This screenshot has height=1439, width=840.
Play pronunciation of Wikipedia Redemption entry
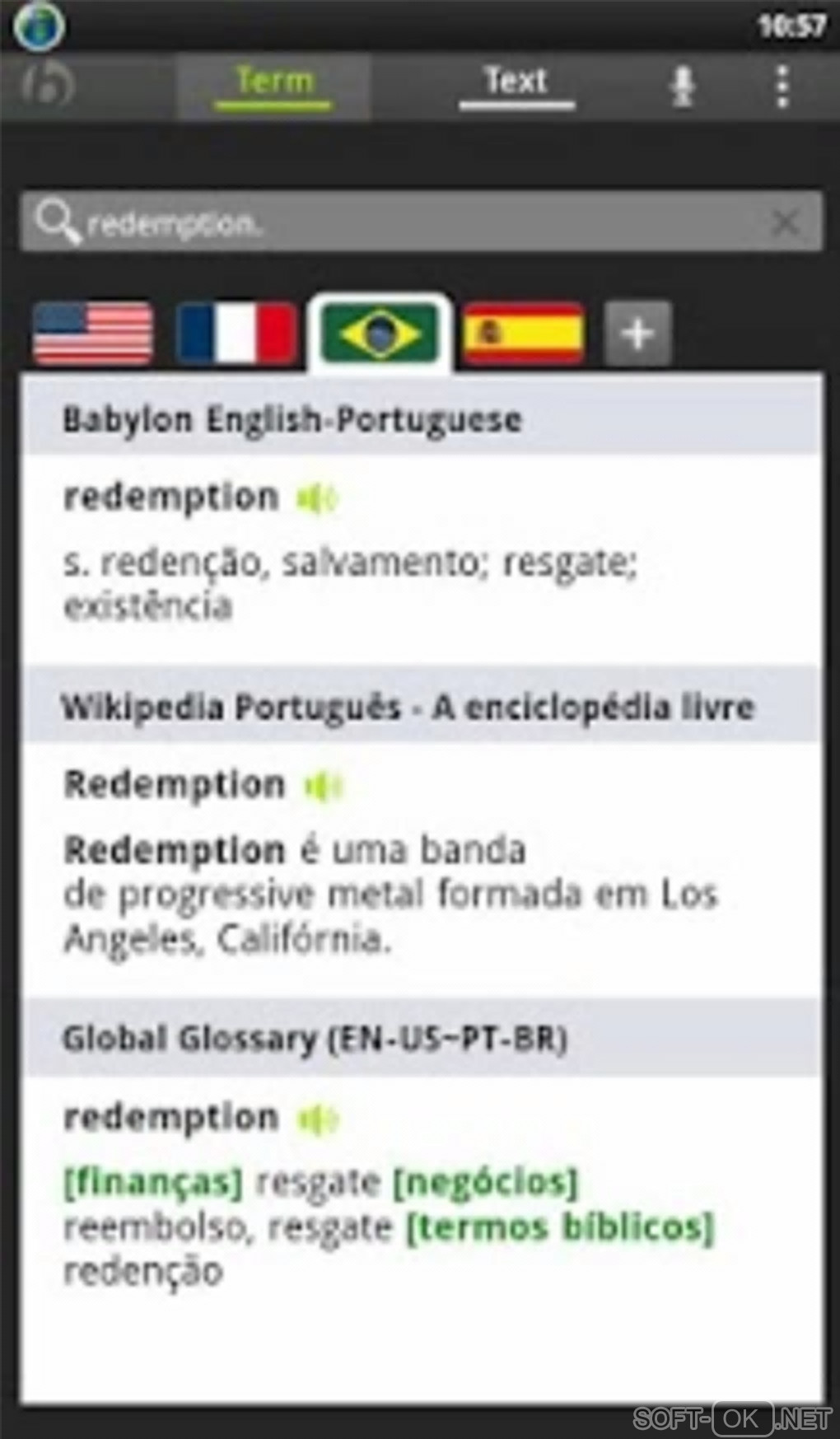click(x=324, y=787)
